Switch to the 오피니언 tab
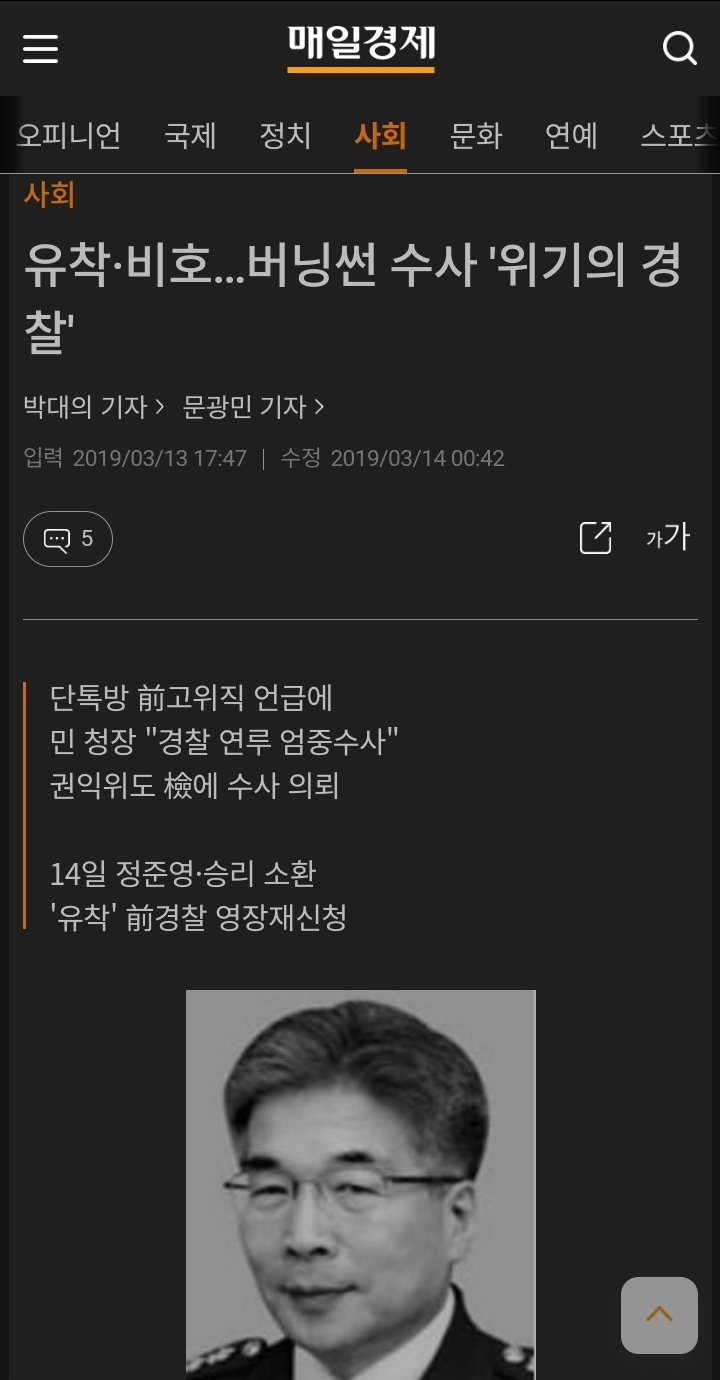The image size is (720, 1380). pos(69,135)
